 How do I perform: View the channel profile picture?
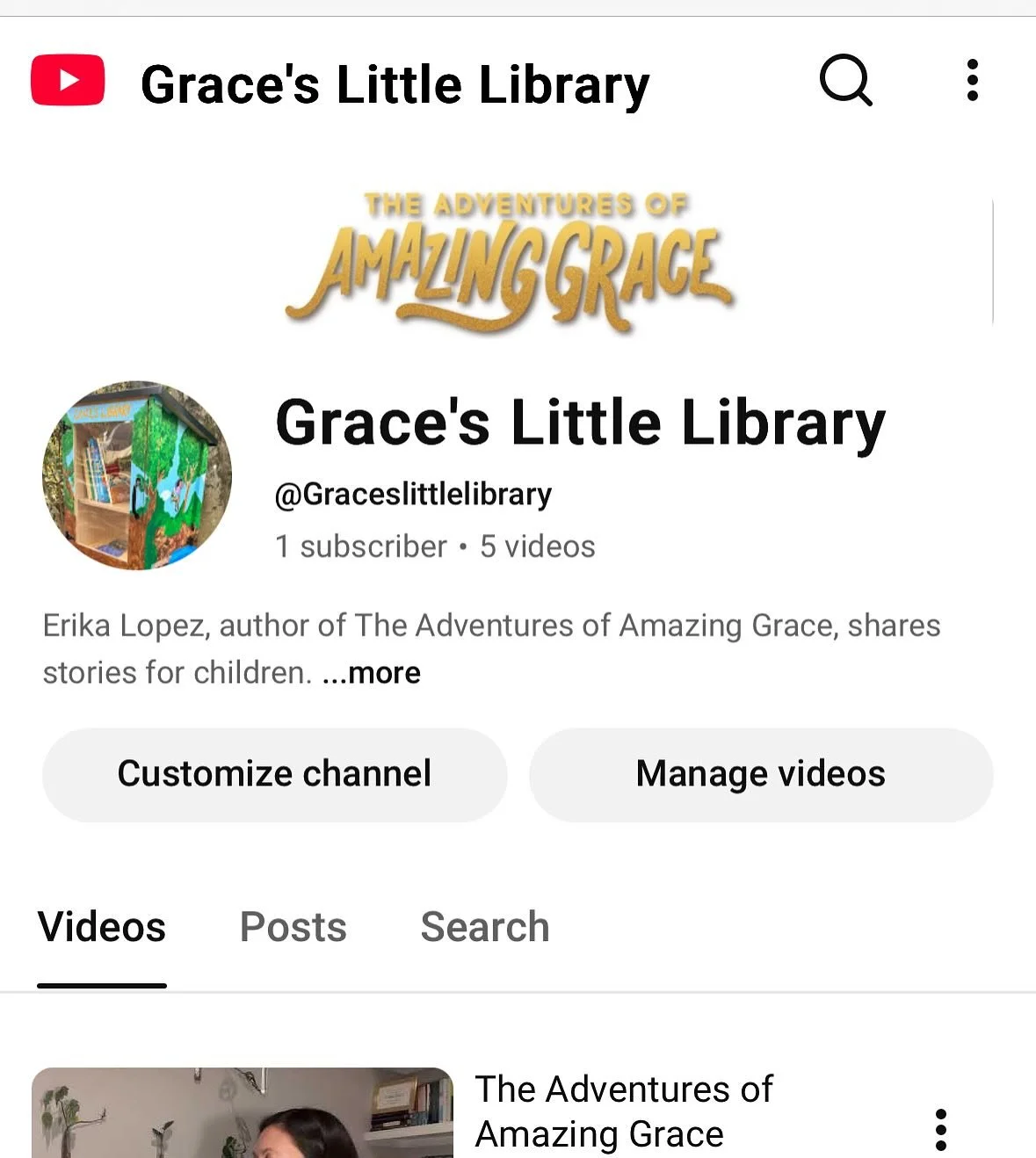pos(137,475)
